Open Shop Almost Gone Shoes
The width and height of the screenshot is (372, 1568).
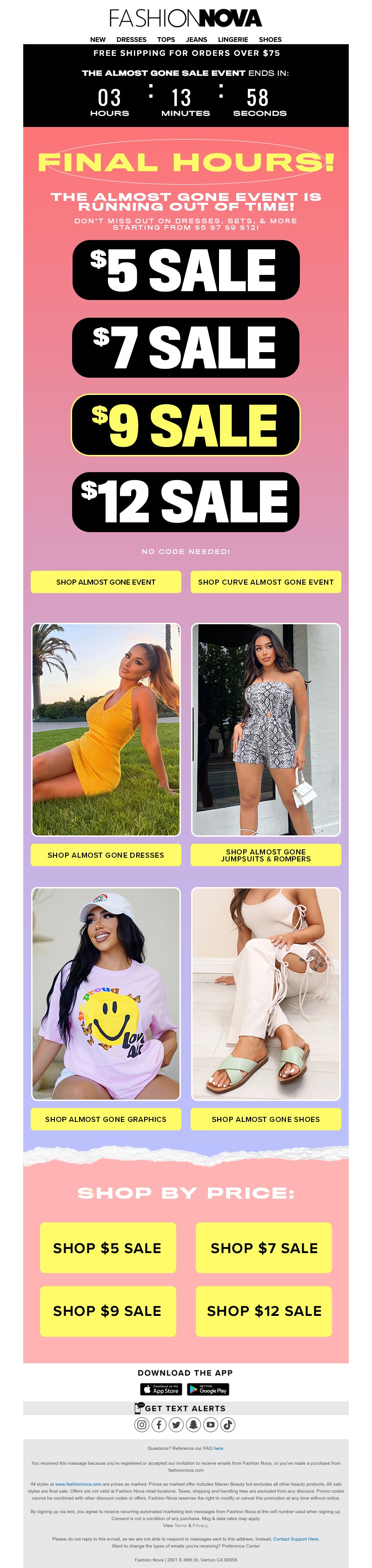(x=266, y=1119)
